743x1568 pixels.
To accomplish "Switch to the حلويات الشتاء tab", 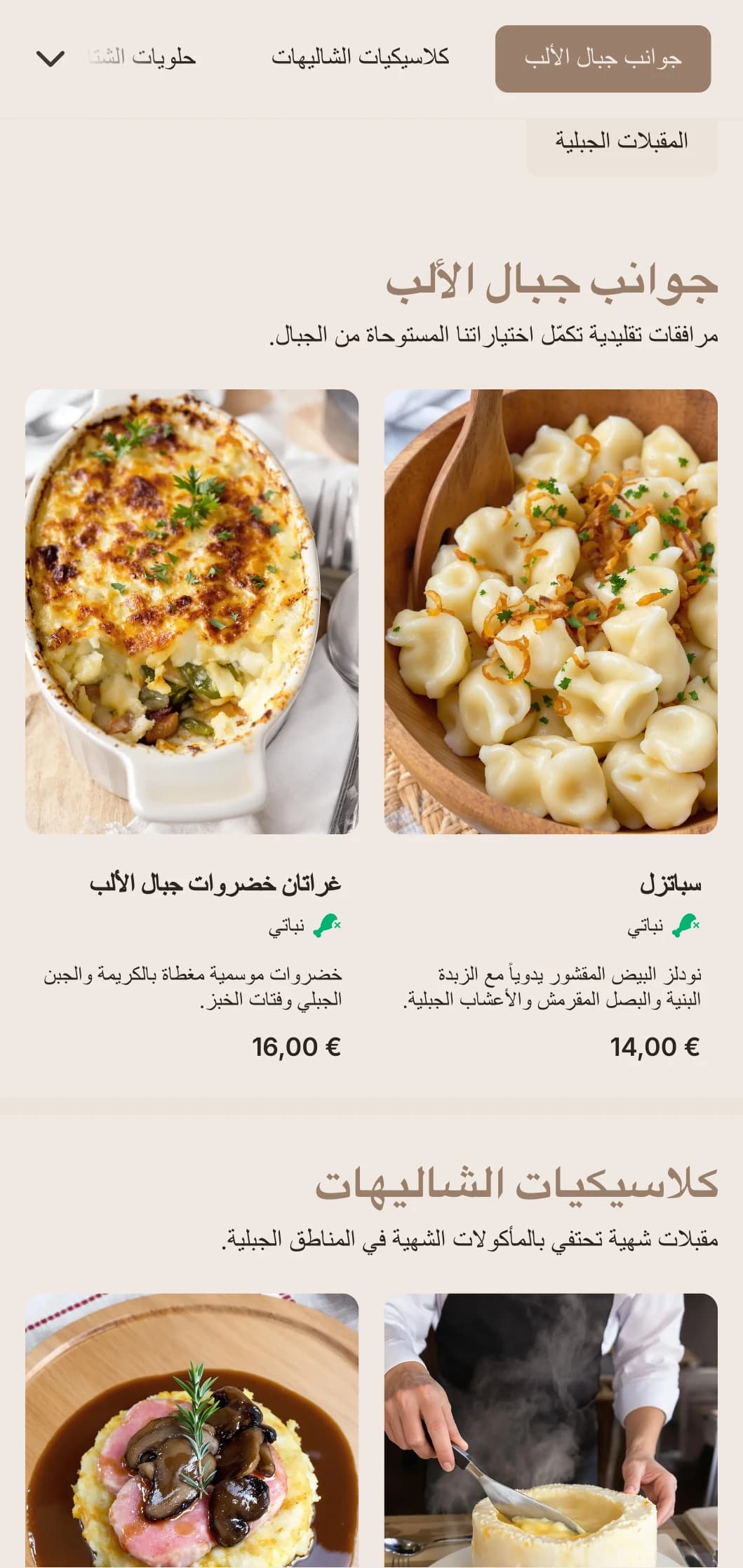I will 143,58.
